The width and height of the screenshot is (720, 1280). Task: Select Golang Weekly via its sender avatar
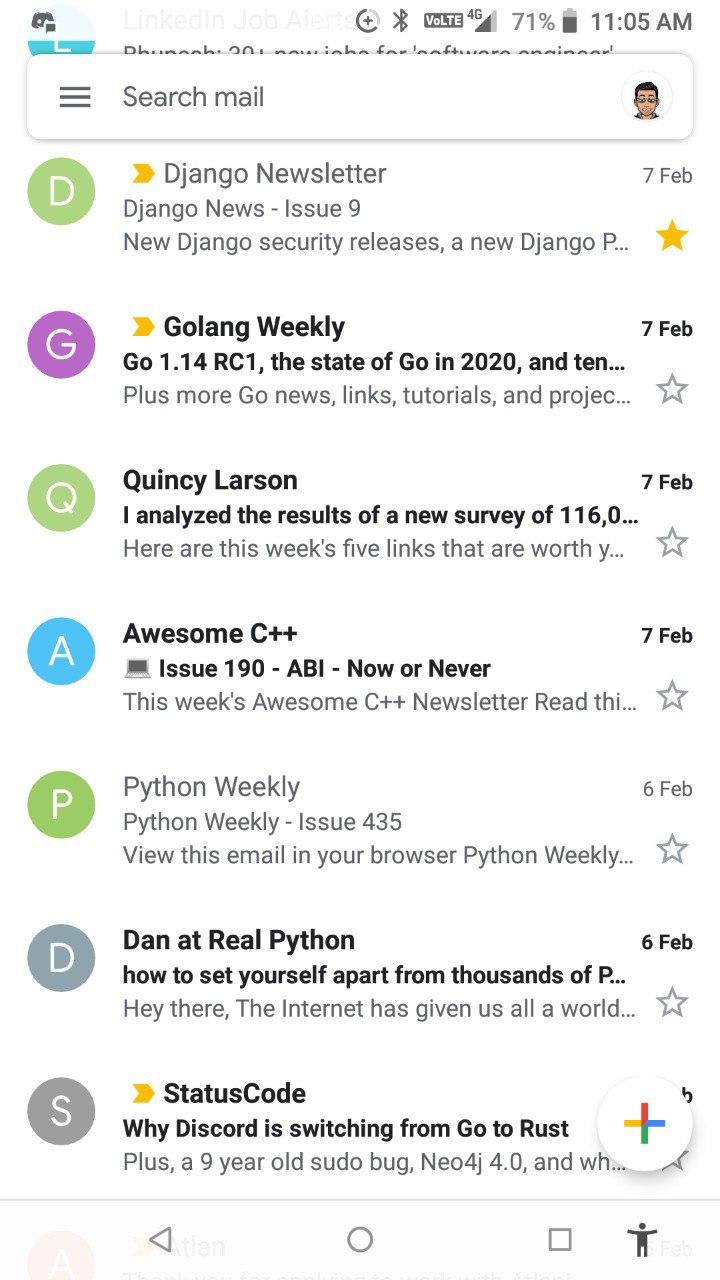coord(61,345)
